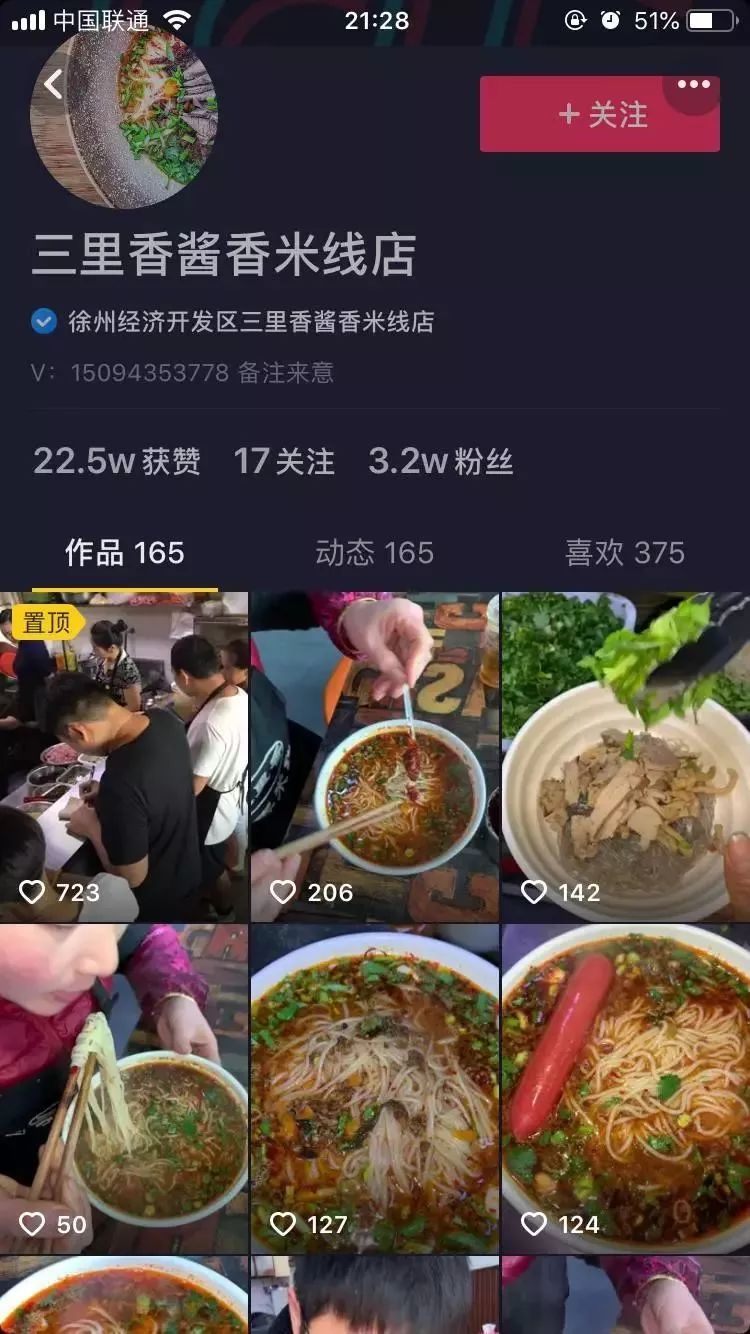Open the three-dot overflow menu
This screenshot has height=1334, width=750.
[693, 85]
